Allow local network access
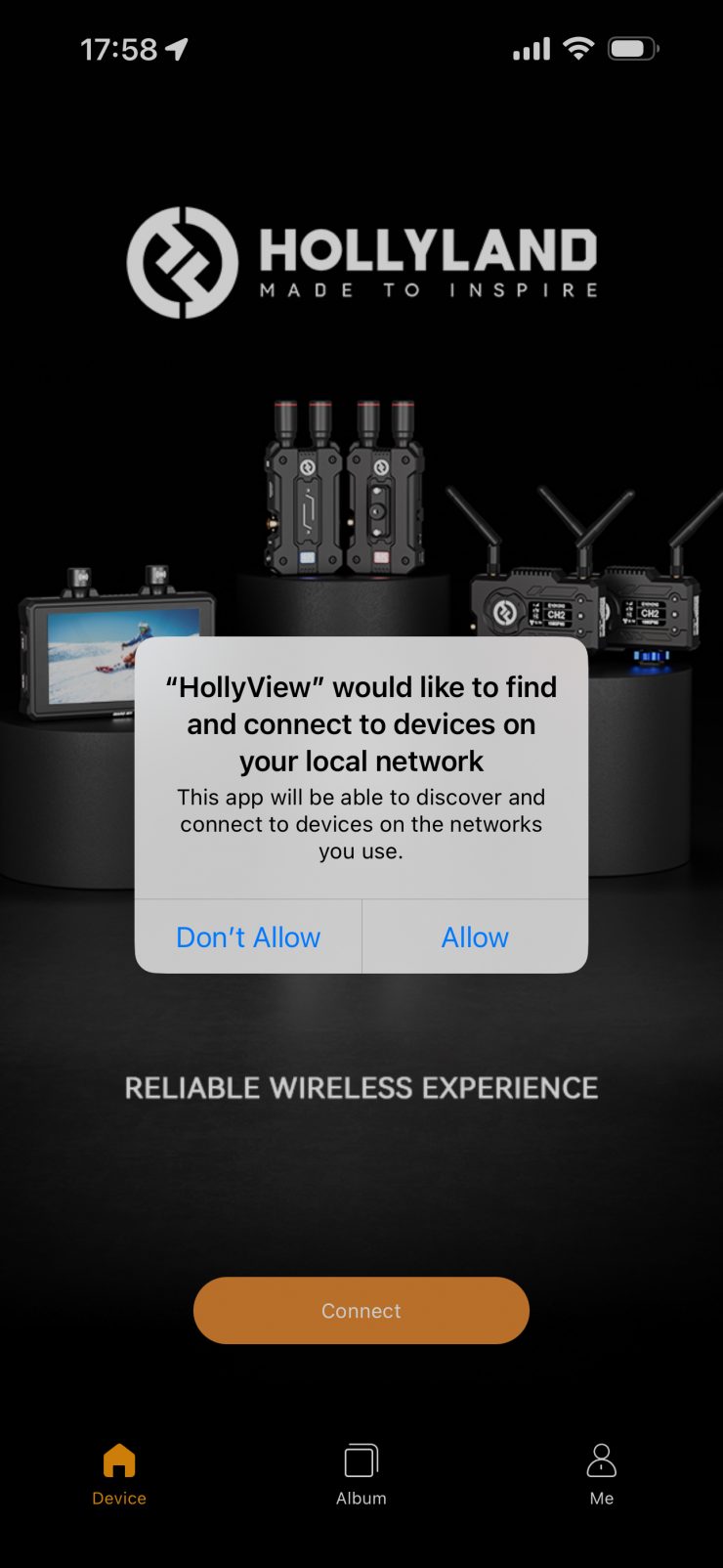Image resolution: width=723 pixels, height=1568 pixels. (475, 936)
